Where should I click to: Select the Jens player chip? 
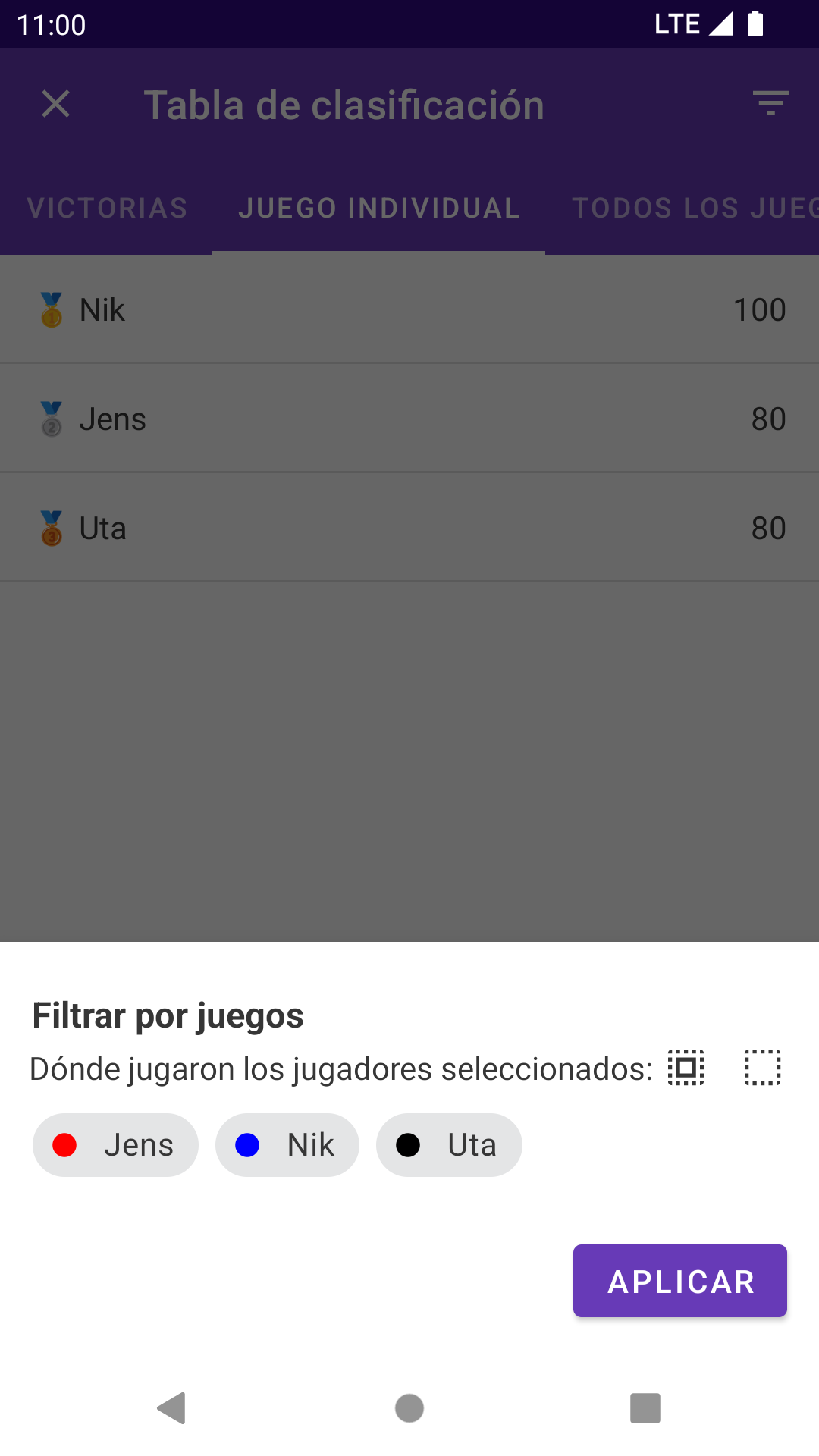(x=115, y=1145)
